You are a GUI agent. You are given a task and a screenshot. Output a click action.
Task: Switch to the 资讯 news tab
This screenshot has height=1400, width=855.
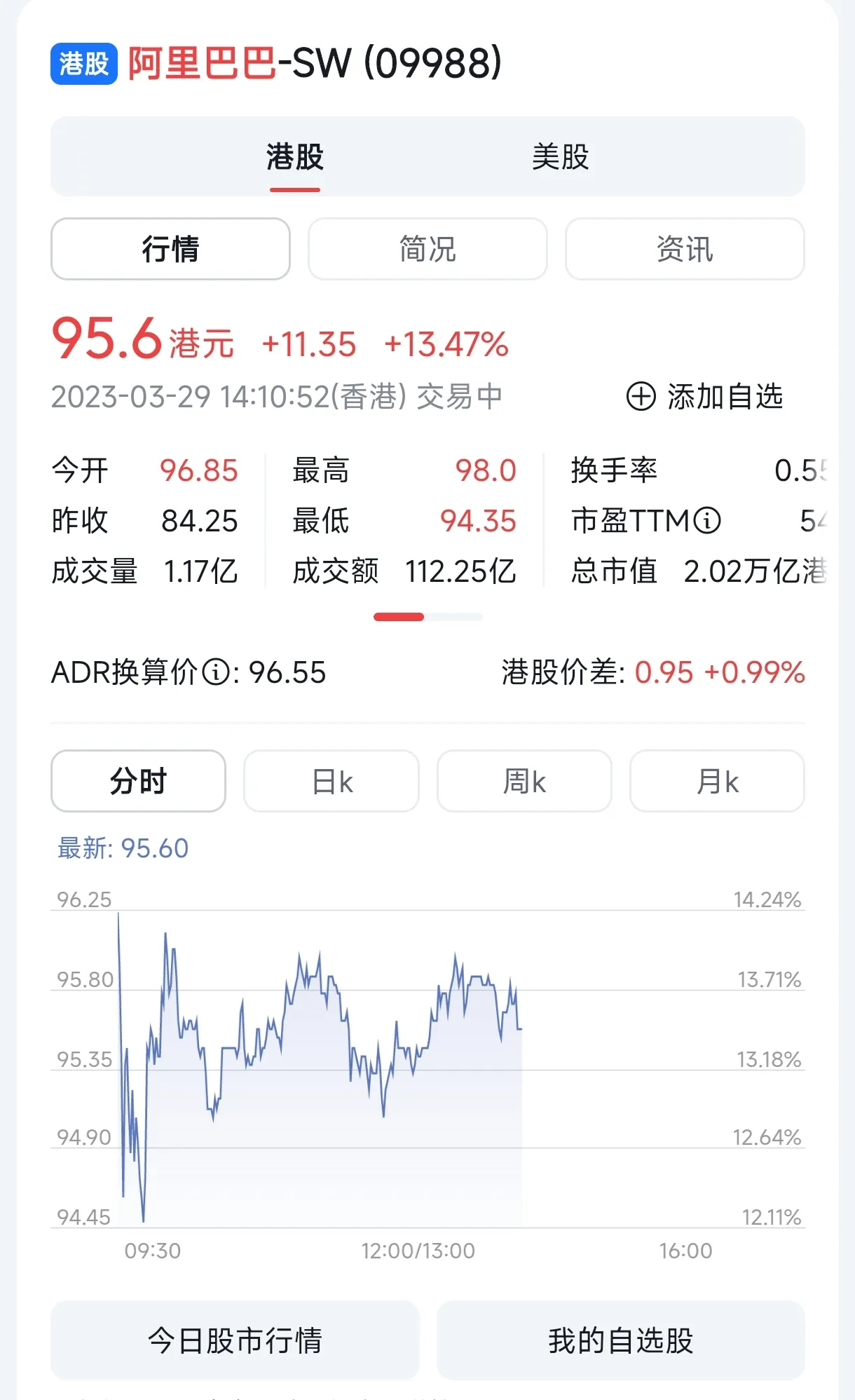click(685, 249)
